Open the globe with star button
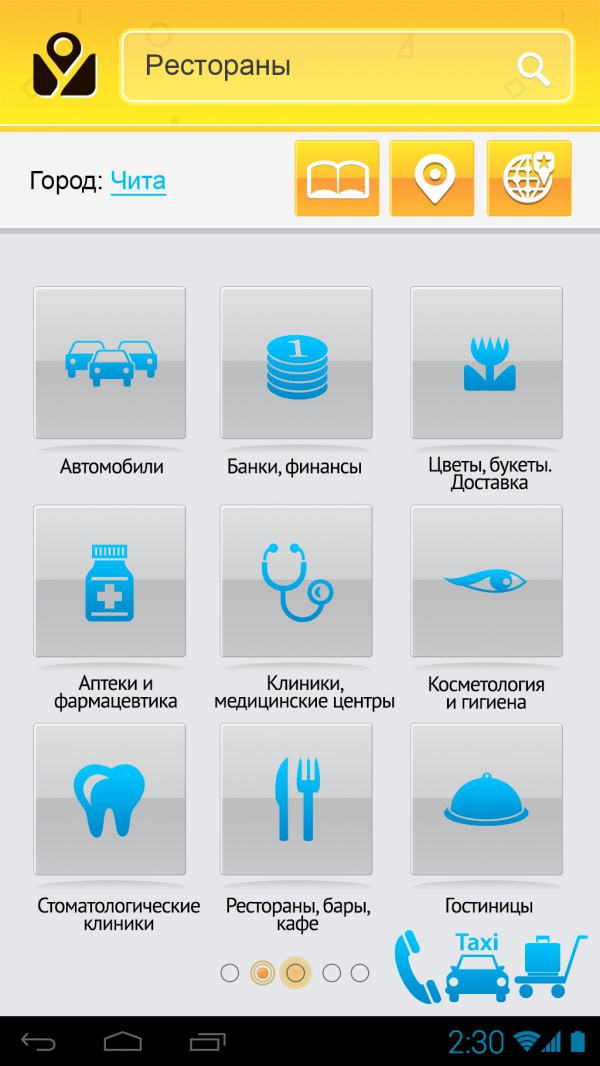This screenshot has width=600, height=1066. point(529,179)
